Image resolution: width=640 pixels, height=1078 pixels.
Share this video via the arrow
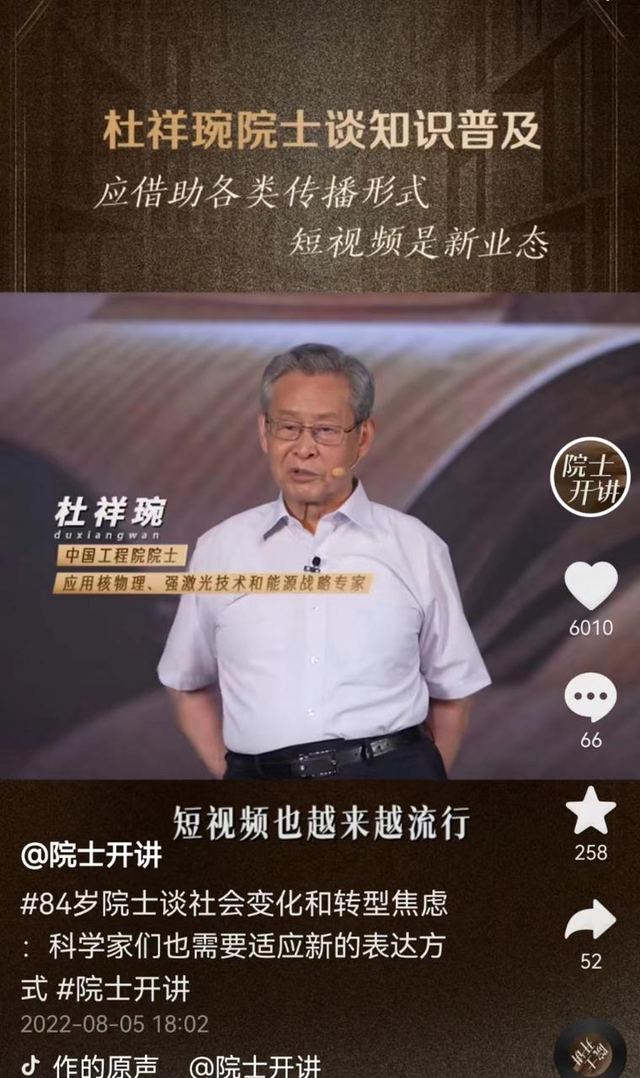[x=590, y=921]
